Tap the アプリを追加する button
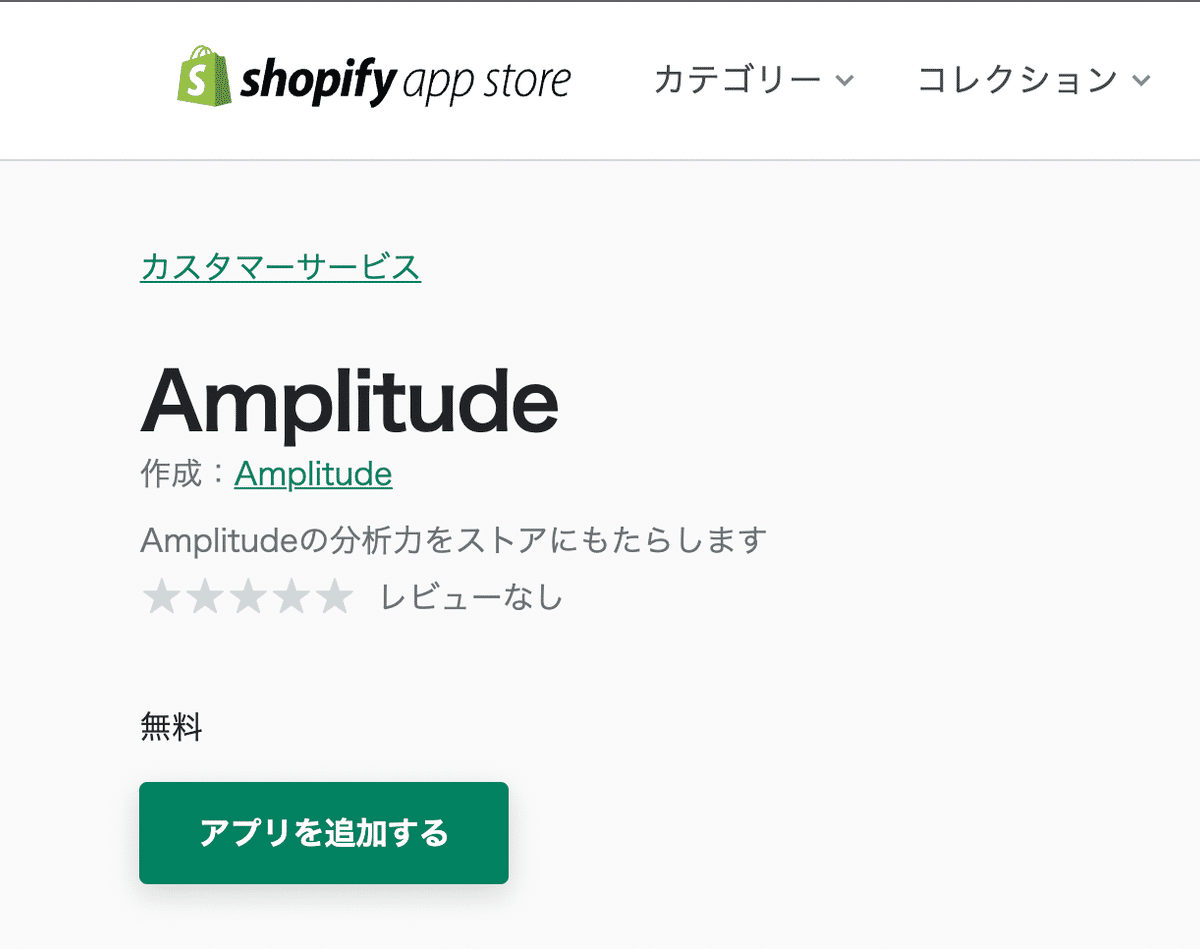 [x=324, y=833]
